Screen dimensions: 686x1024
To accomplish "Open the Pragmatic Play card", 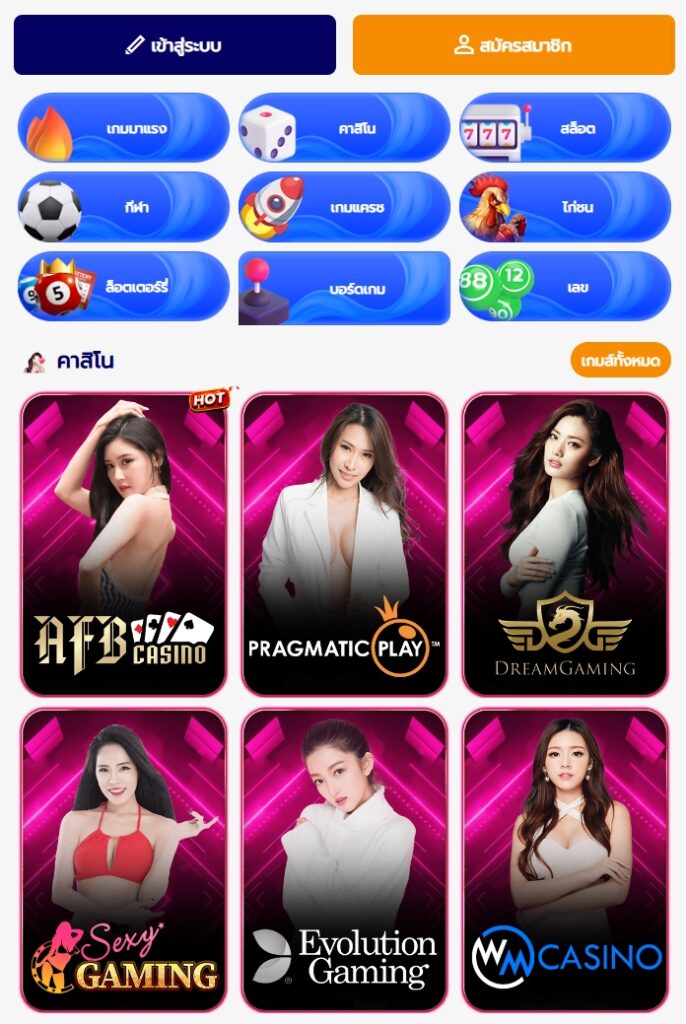I will tap(344, 544).
